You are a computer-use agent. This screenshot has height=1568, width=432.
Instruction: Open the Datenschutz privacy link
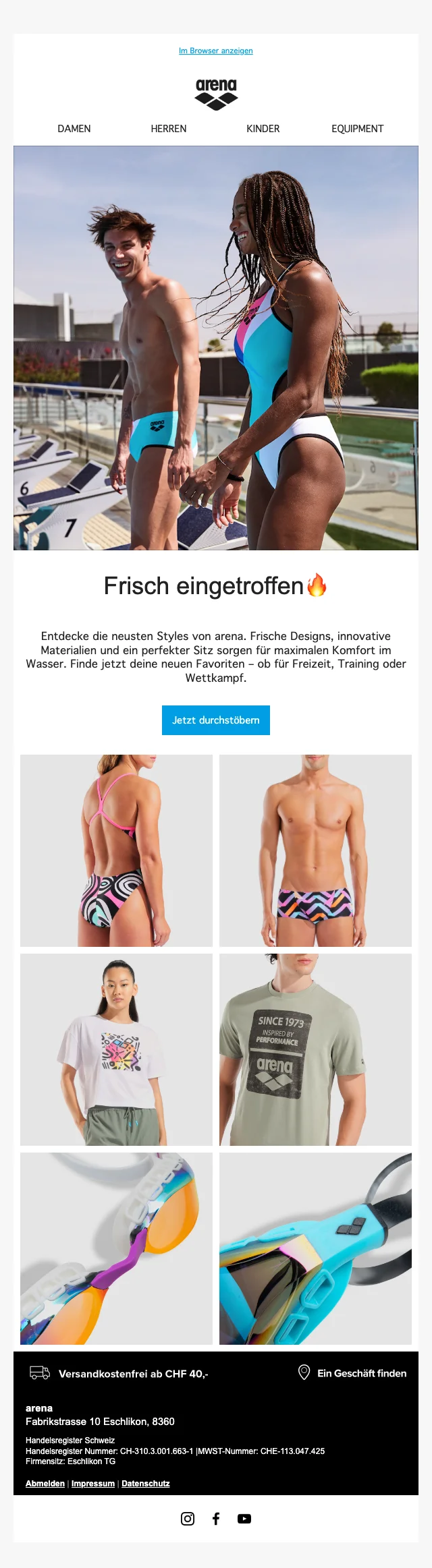coord(145,1483)
